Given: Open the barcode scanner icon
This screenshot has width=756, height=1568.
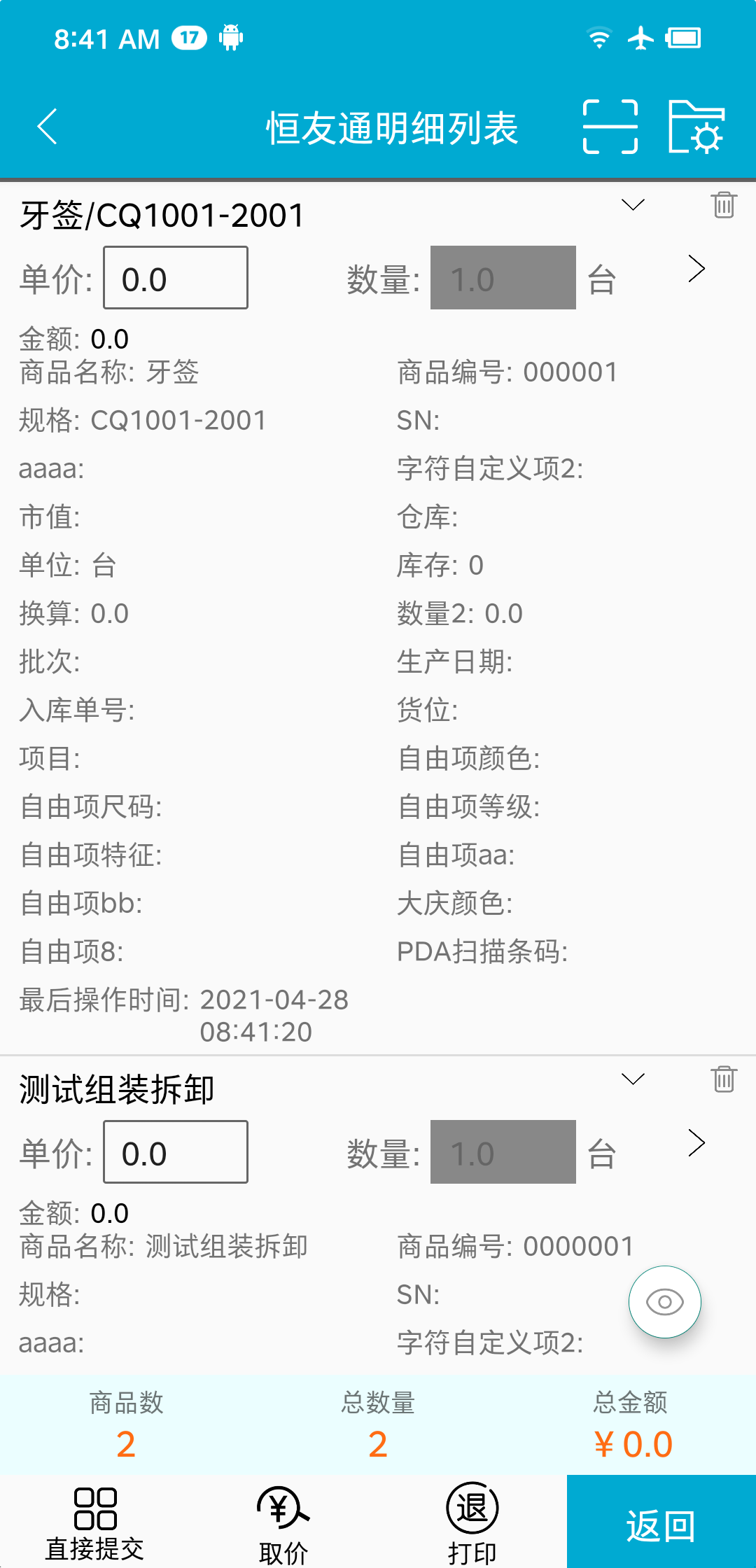Looking at the screenshot, I should (x=610, y=127).
